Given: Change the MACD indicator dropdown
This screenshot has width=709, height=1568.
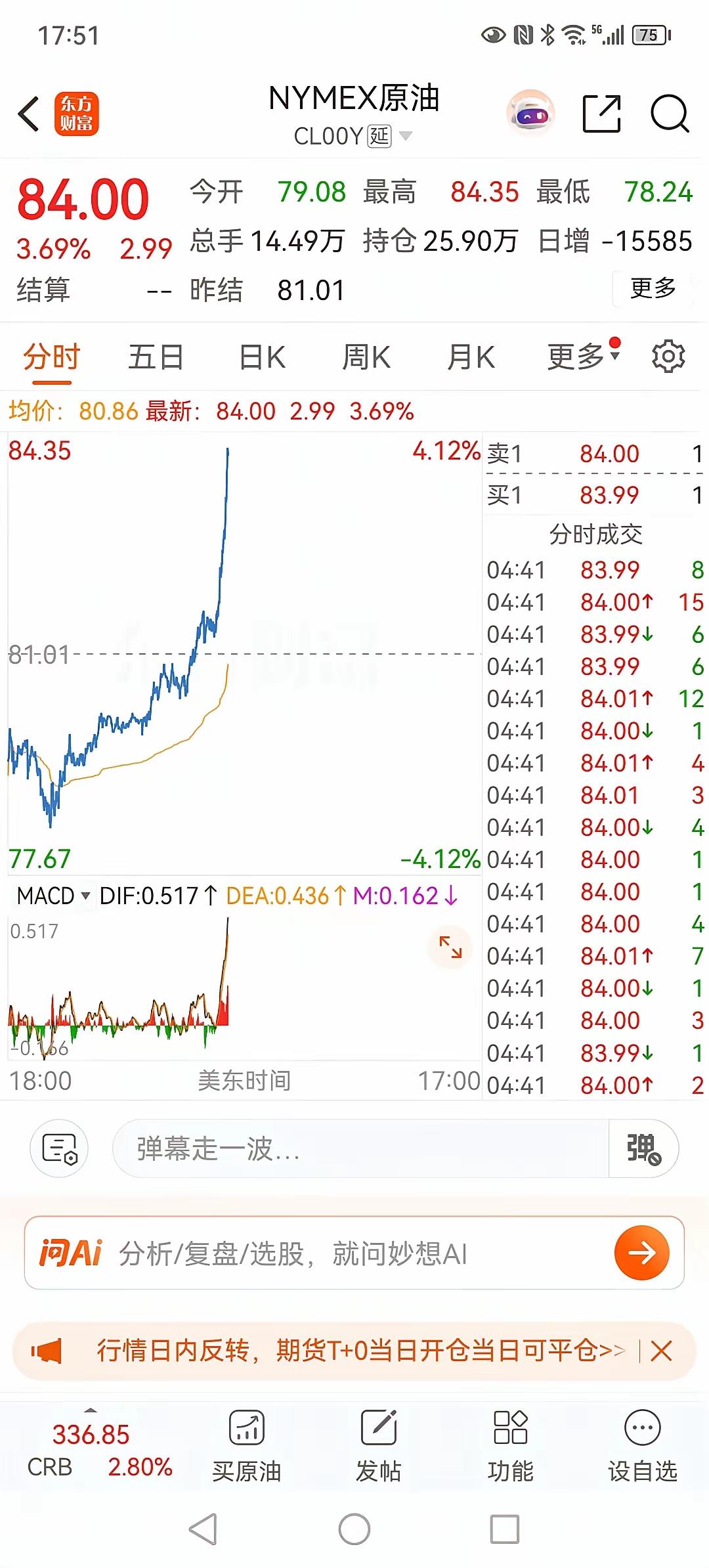Looking at the screenshot, I should (x=54, y=896).
